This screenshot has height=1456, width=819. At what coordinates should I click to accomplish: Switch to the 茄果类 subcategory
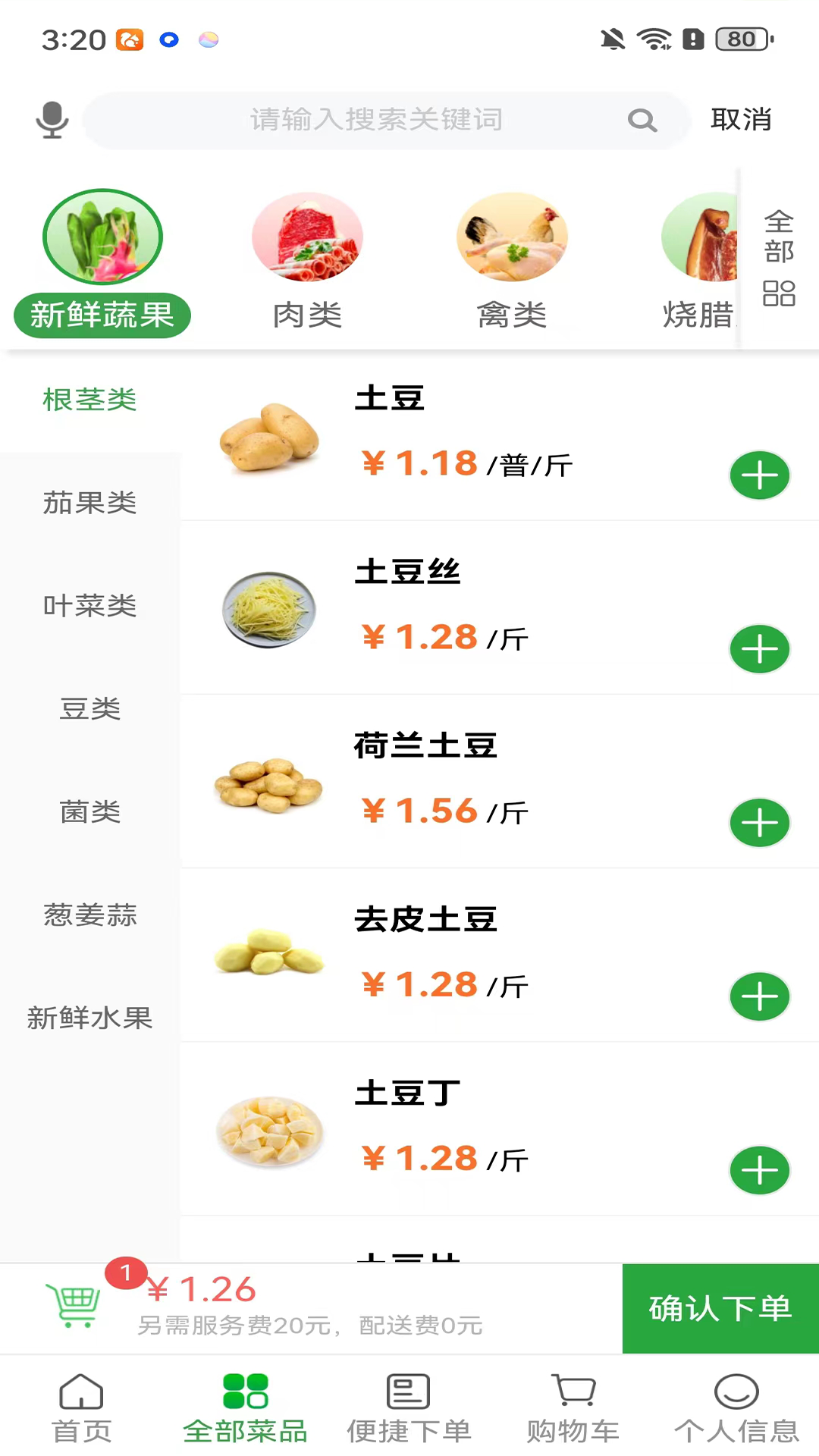tap(89, 503)
